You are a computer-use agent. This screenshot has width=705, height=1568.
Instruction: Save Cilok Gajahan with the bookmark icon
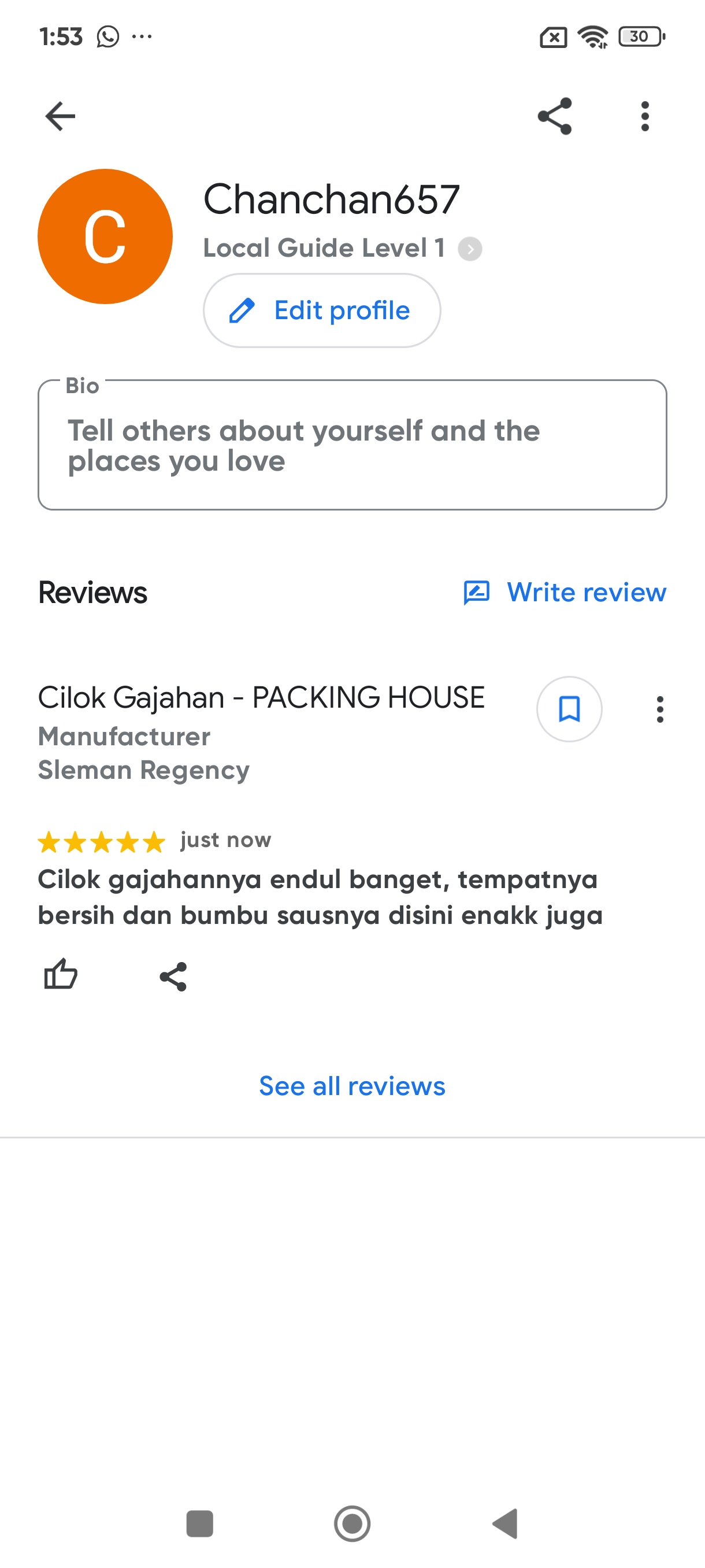(569, 709)
